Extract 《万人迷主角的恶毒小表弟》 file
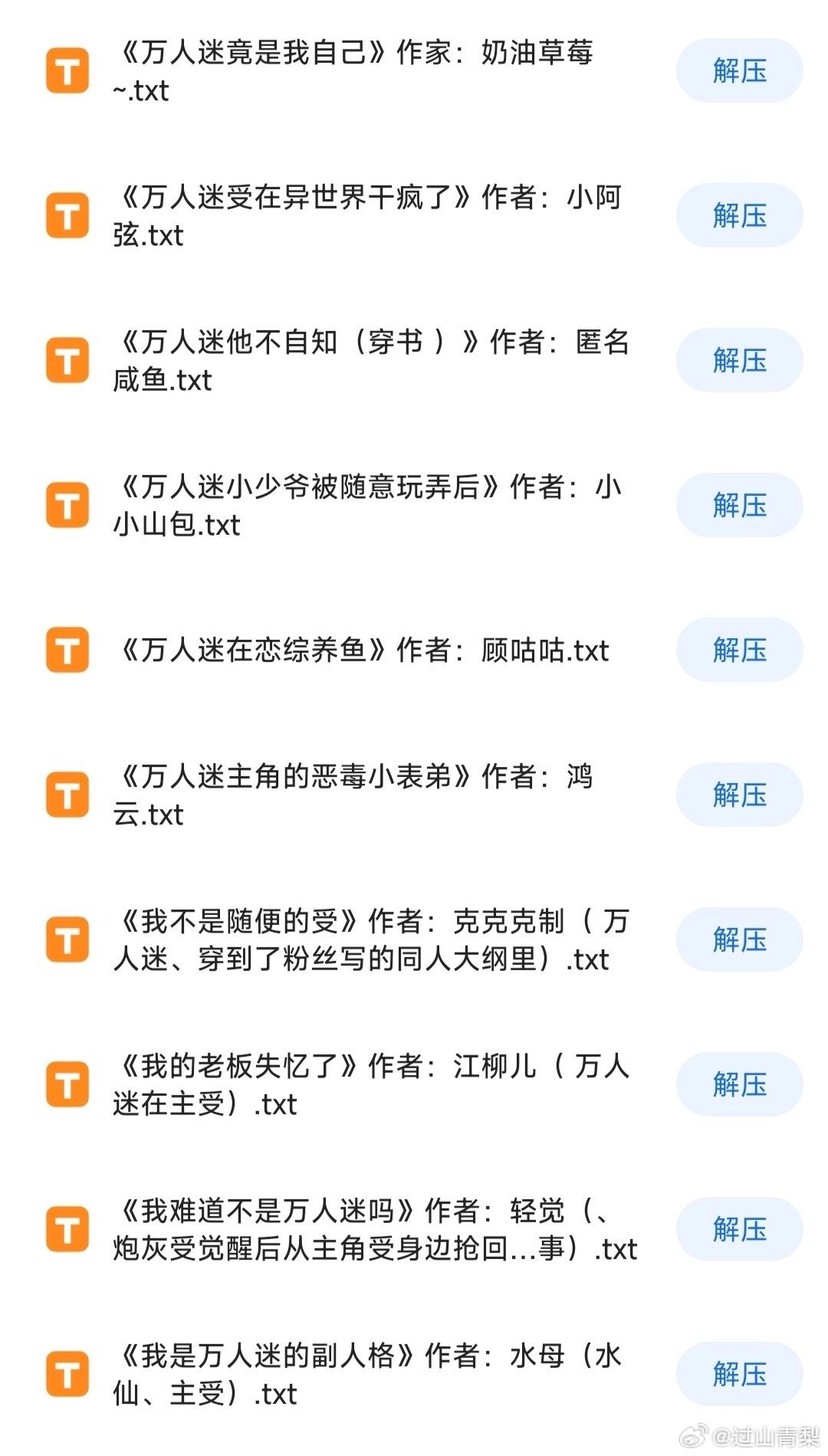This screenshot has height=1456, width=828. 739,795
